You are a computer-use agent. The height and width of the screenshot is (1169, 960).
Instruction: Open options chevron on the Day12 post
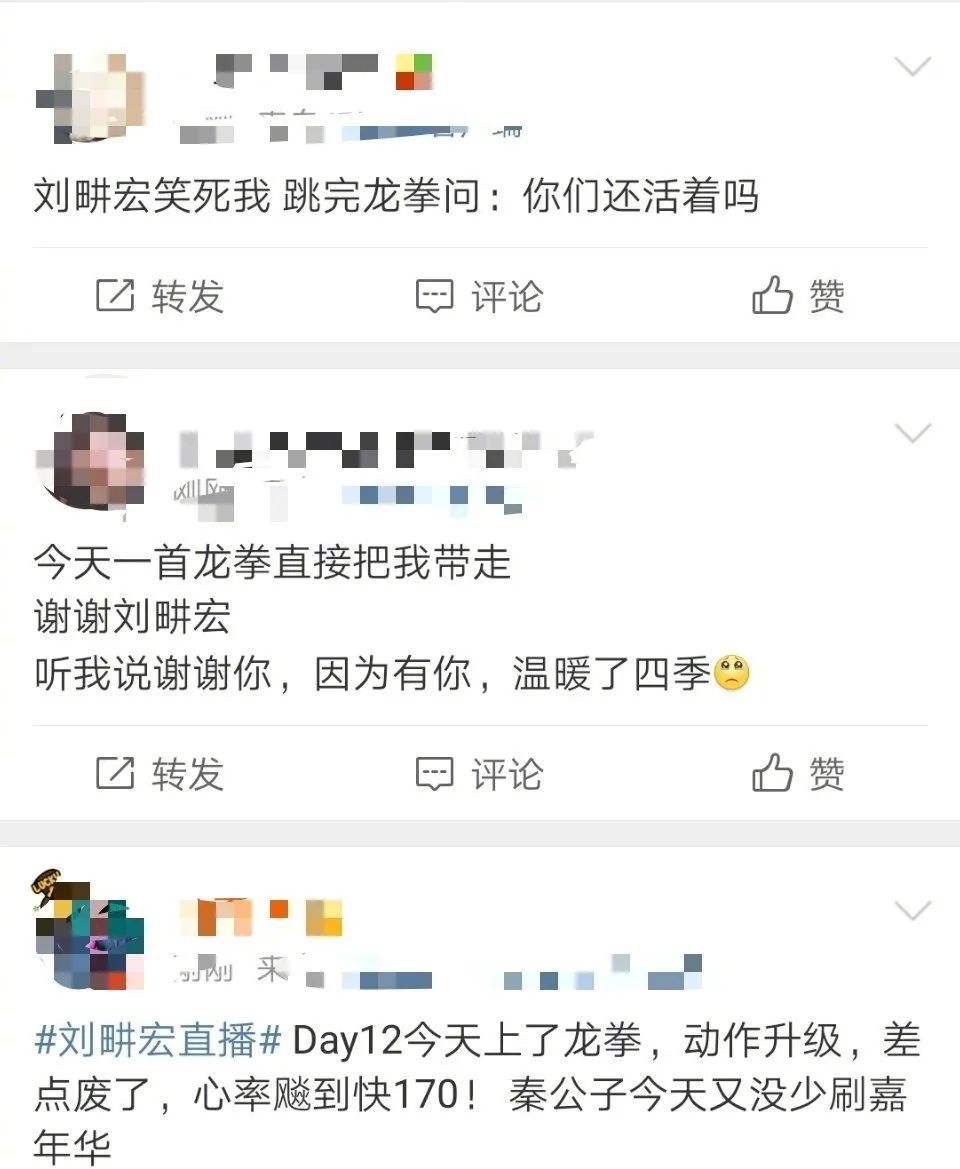912,910
